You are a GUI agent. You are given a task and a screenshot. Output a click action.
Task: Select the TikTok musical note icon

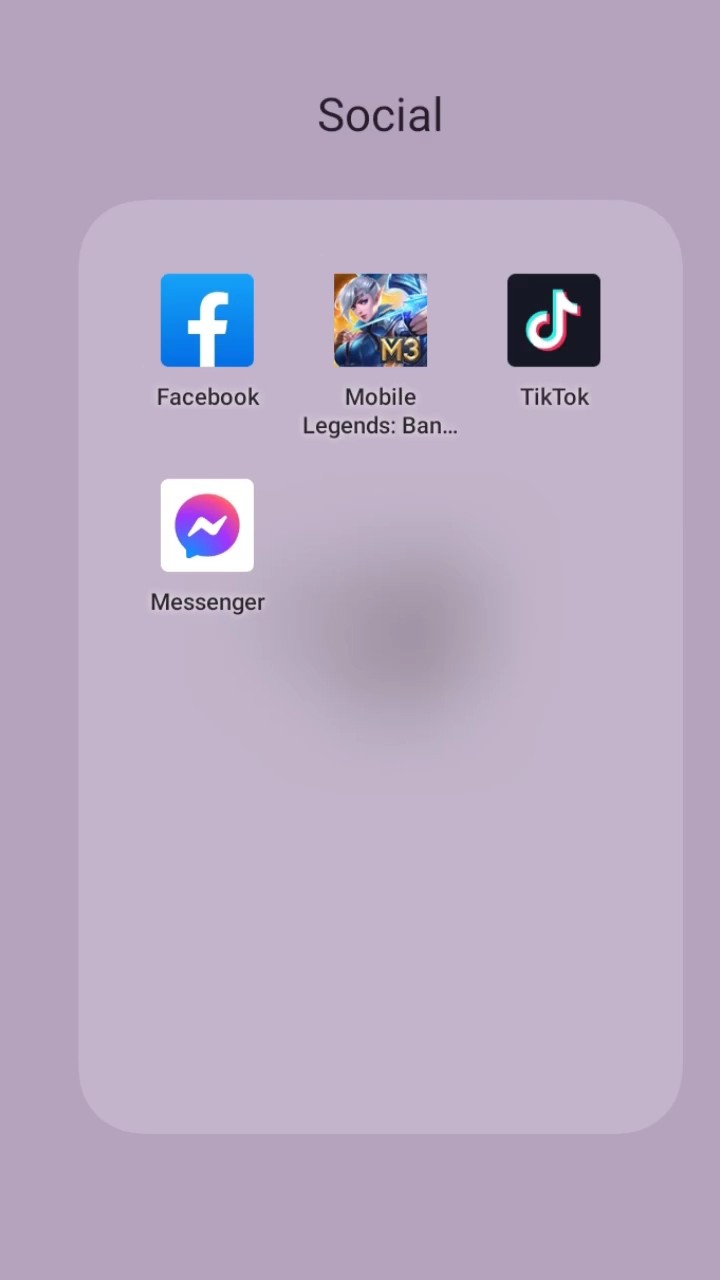click(x=554, y=319)
